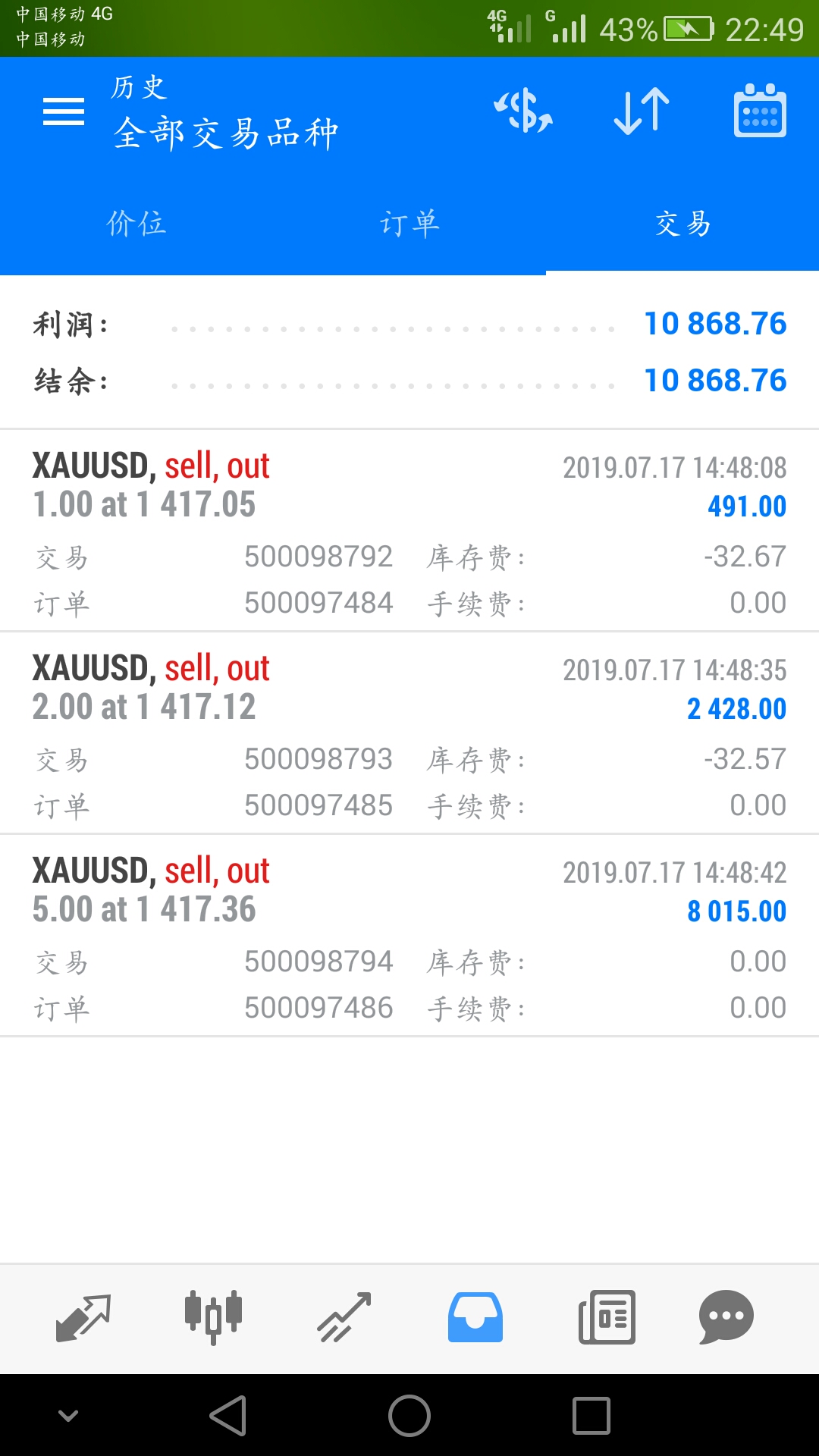Open the chat messages tab
Screen dimensions: 819x1456
[726, 1318]
